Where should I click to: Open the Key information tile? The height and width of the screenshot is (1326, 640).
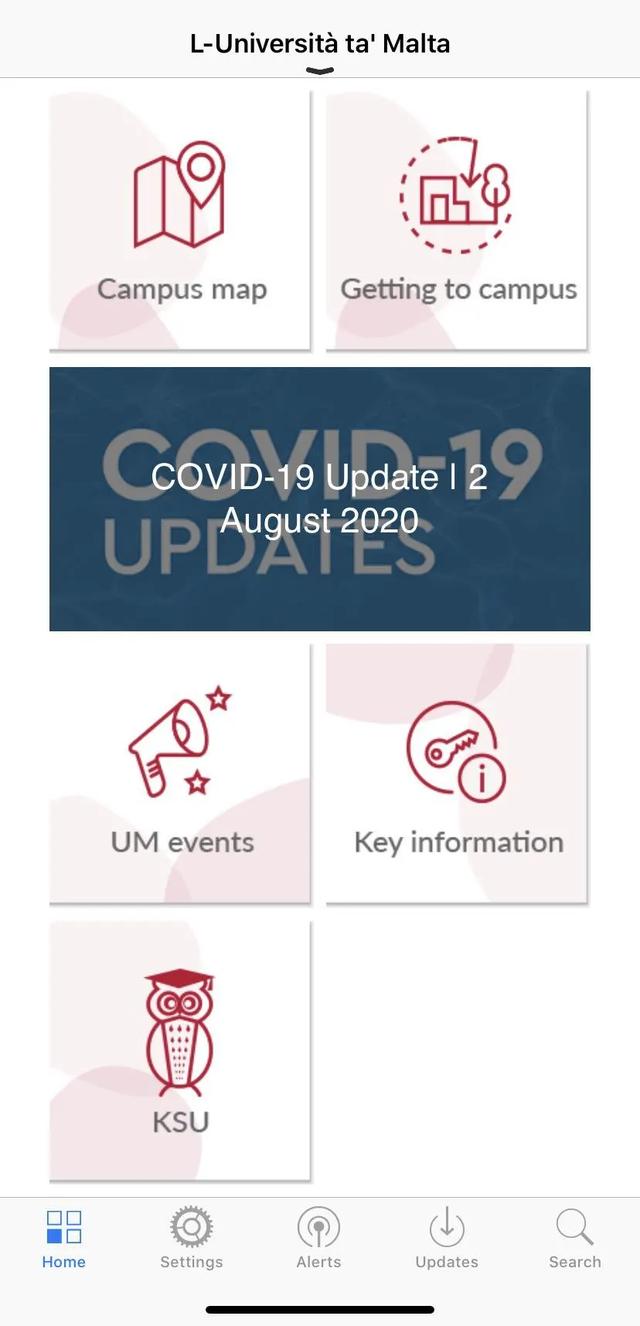(x=457, y=774)
